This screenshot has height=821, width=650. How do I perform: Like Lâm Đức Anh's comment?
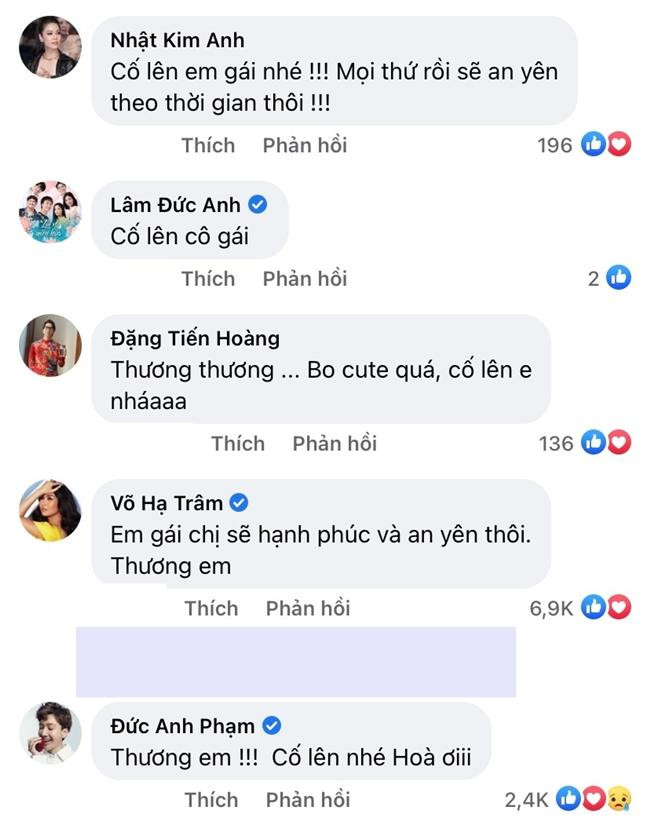[208, 278]
